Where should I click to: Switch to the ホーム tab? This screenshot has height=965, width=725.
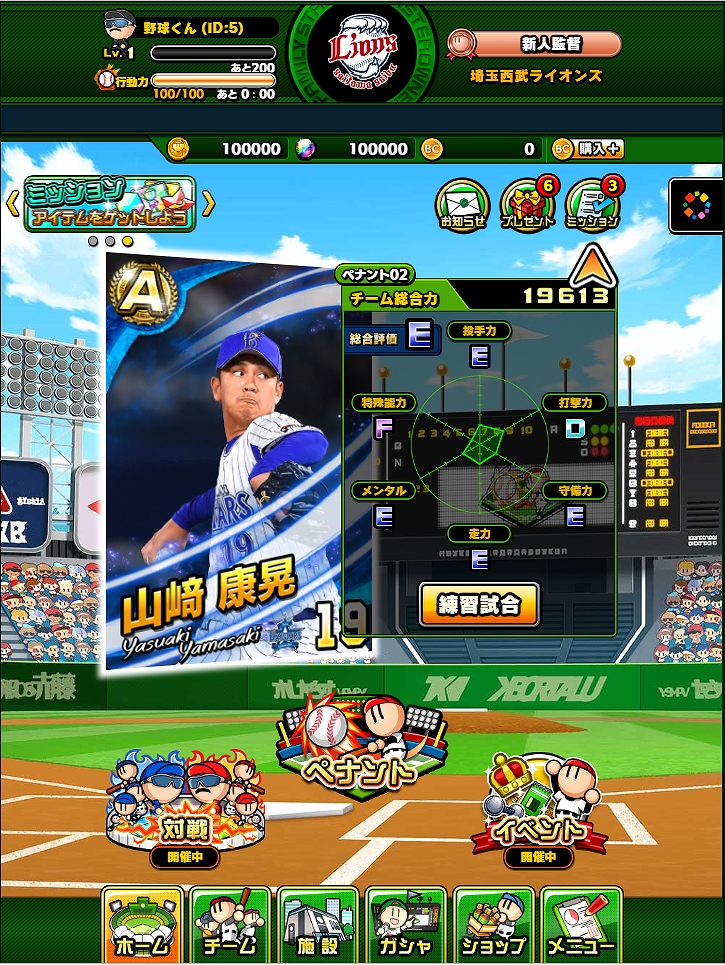[142, 926]
